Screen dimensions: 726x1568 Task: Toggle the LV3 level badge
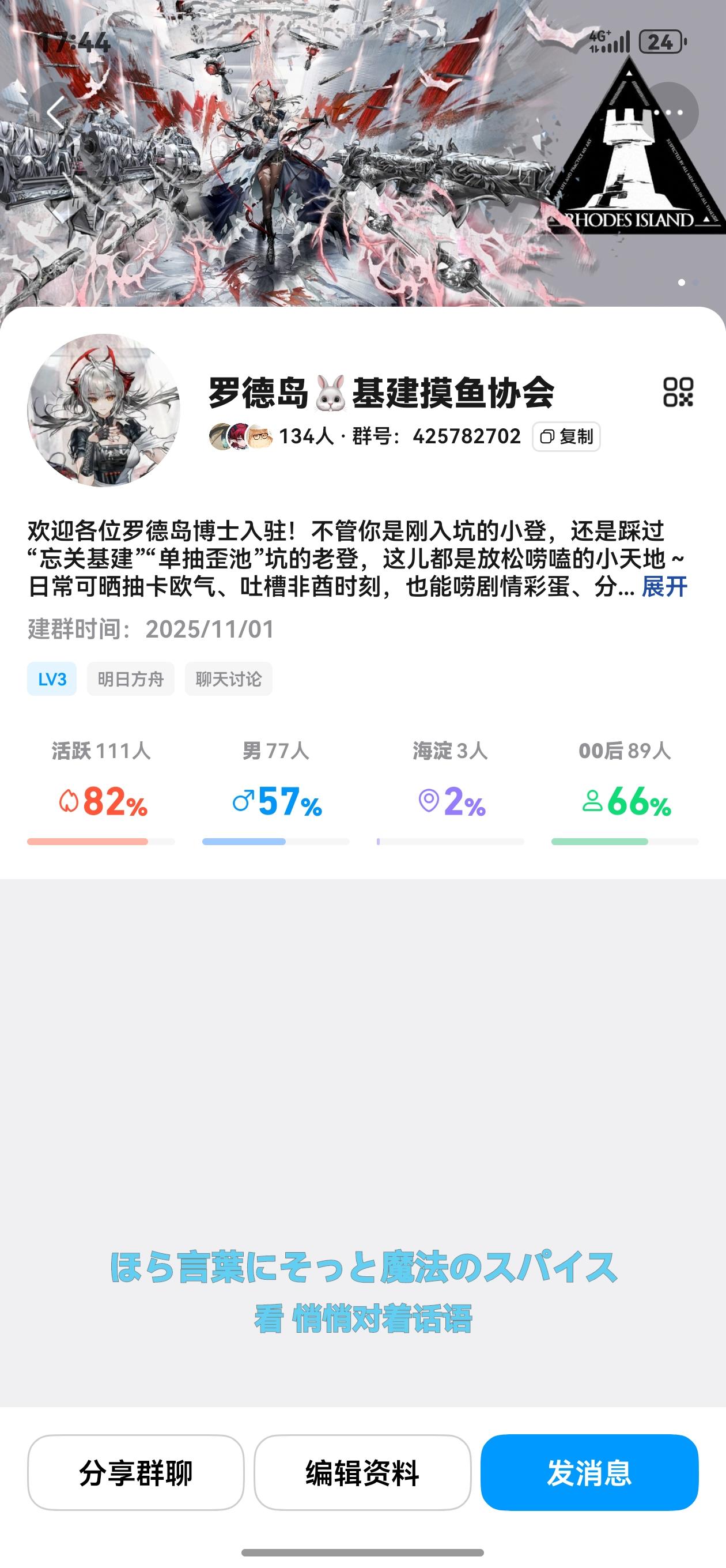(x=52, y=680)
